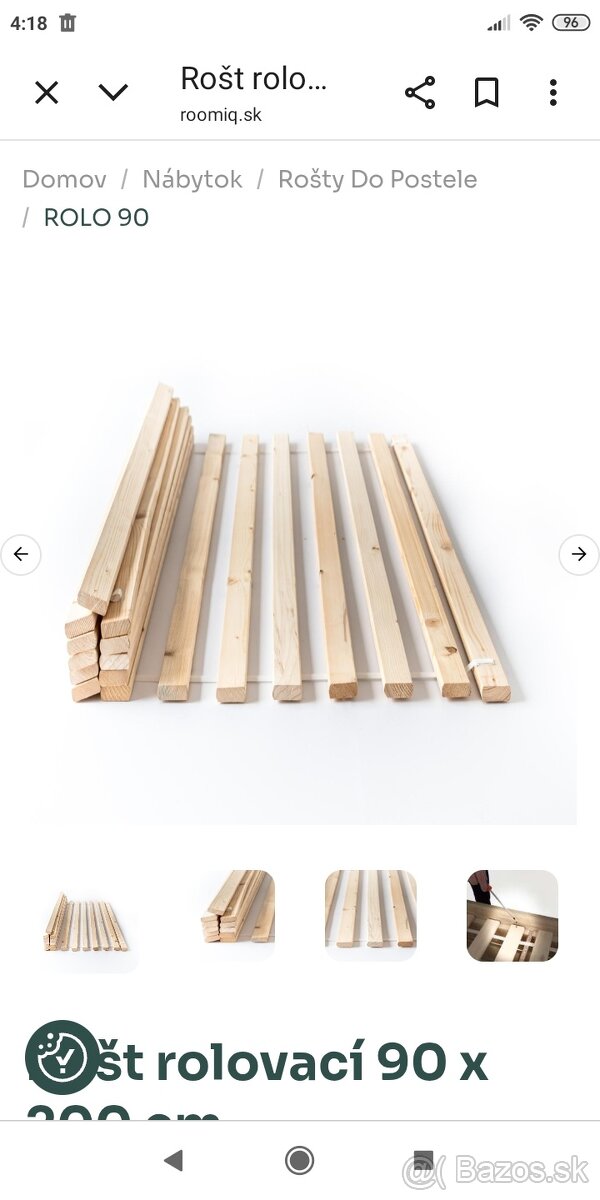Go to the system home screen

(x=299, y=1160)
